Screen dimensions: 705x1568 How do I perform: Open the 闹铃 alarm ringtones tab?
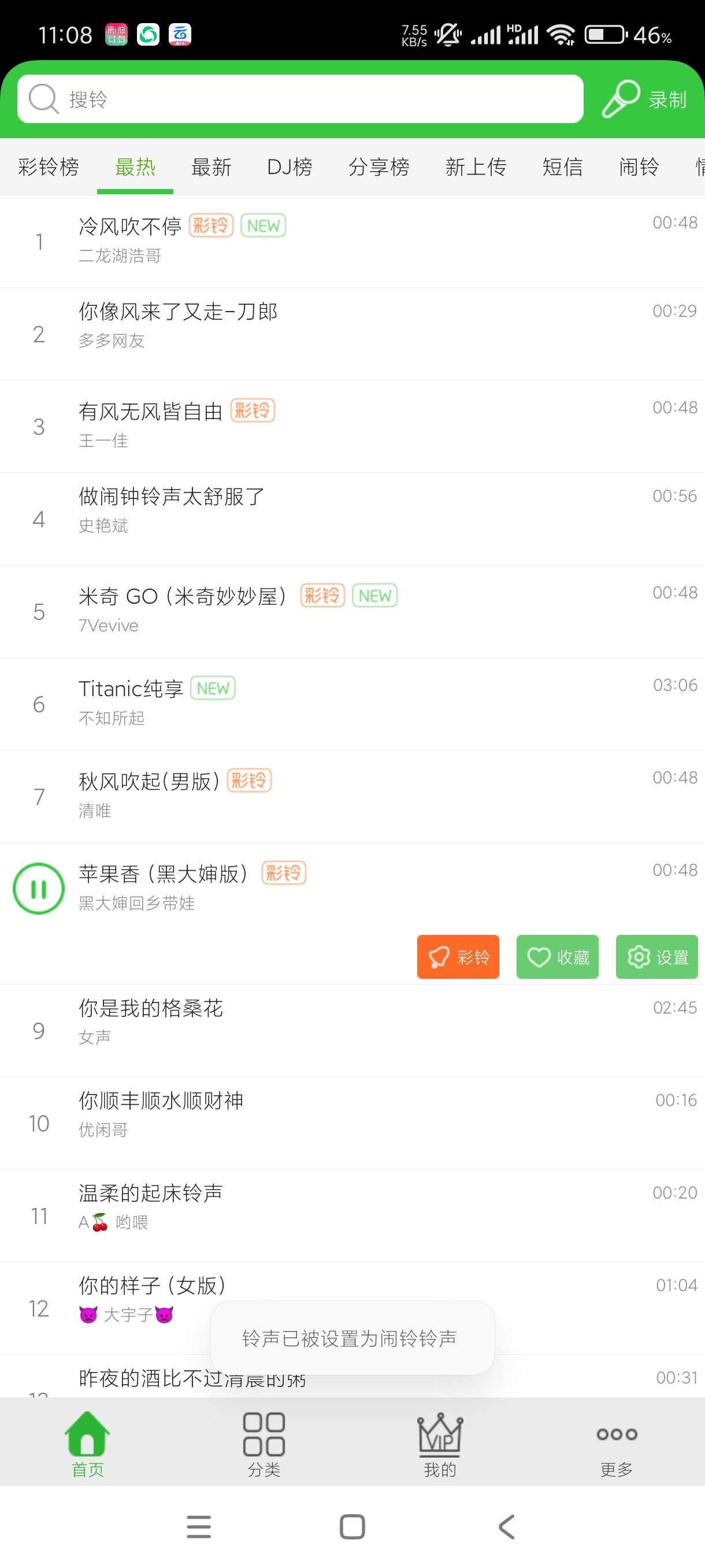tap(637, 168)
